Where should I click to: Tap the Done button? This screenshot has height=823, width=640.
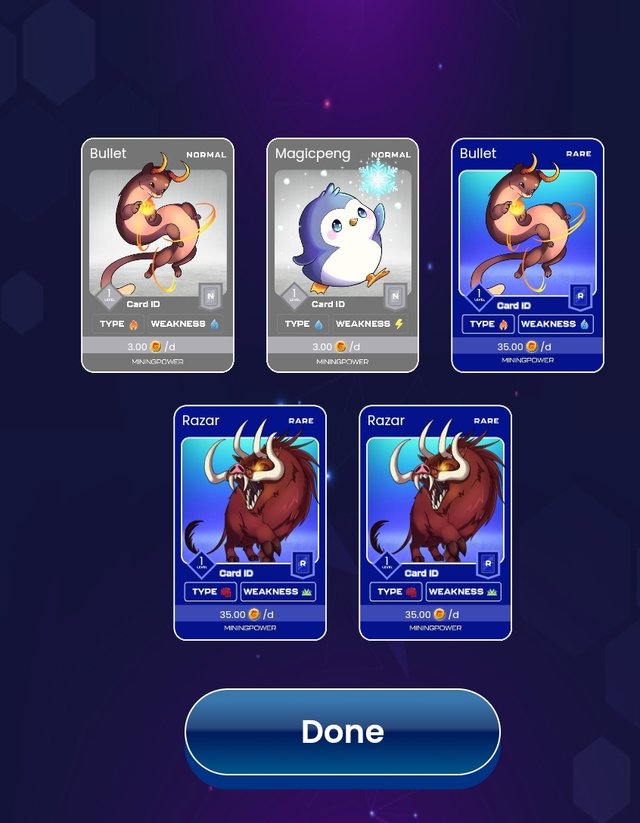(342, 731)
